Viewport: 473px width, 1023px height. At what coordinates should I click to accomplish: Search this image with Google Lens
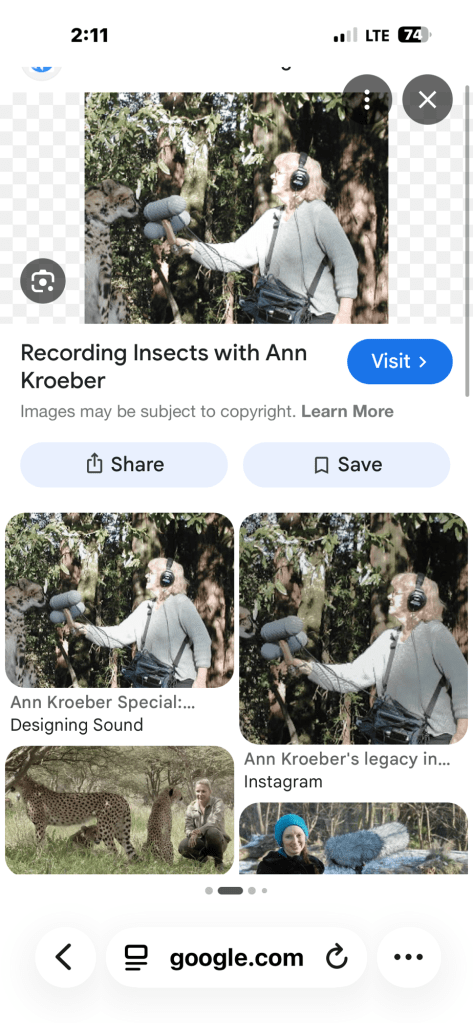point(43,281)
